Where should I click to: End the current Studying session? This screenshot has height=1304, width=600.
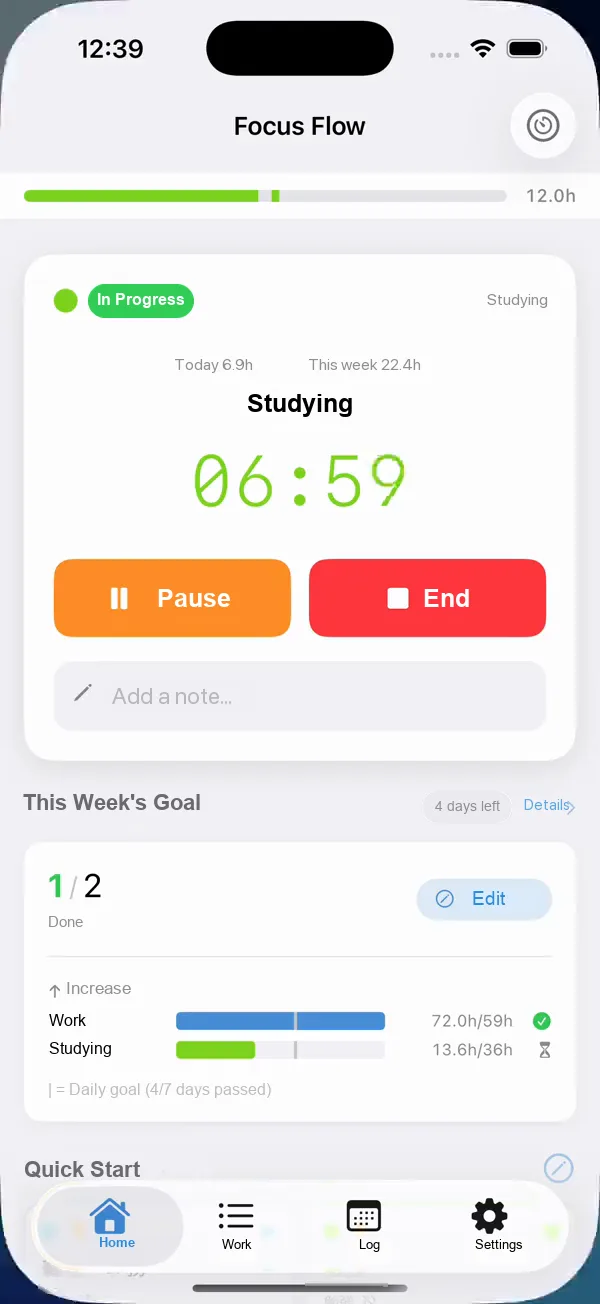(x=427, y=598)
